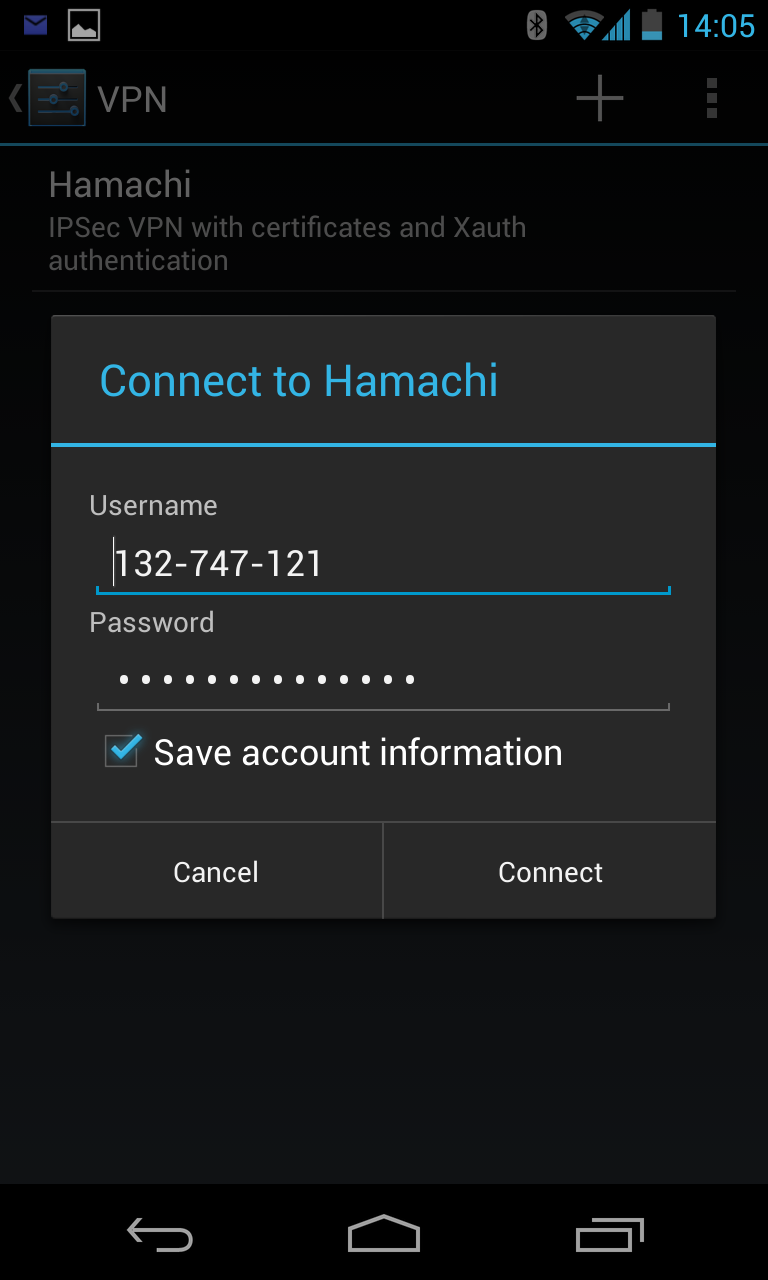Focus the Password field
This screenshot has width=768, height=1280.
tap(383, 680)
